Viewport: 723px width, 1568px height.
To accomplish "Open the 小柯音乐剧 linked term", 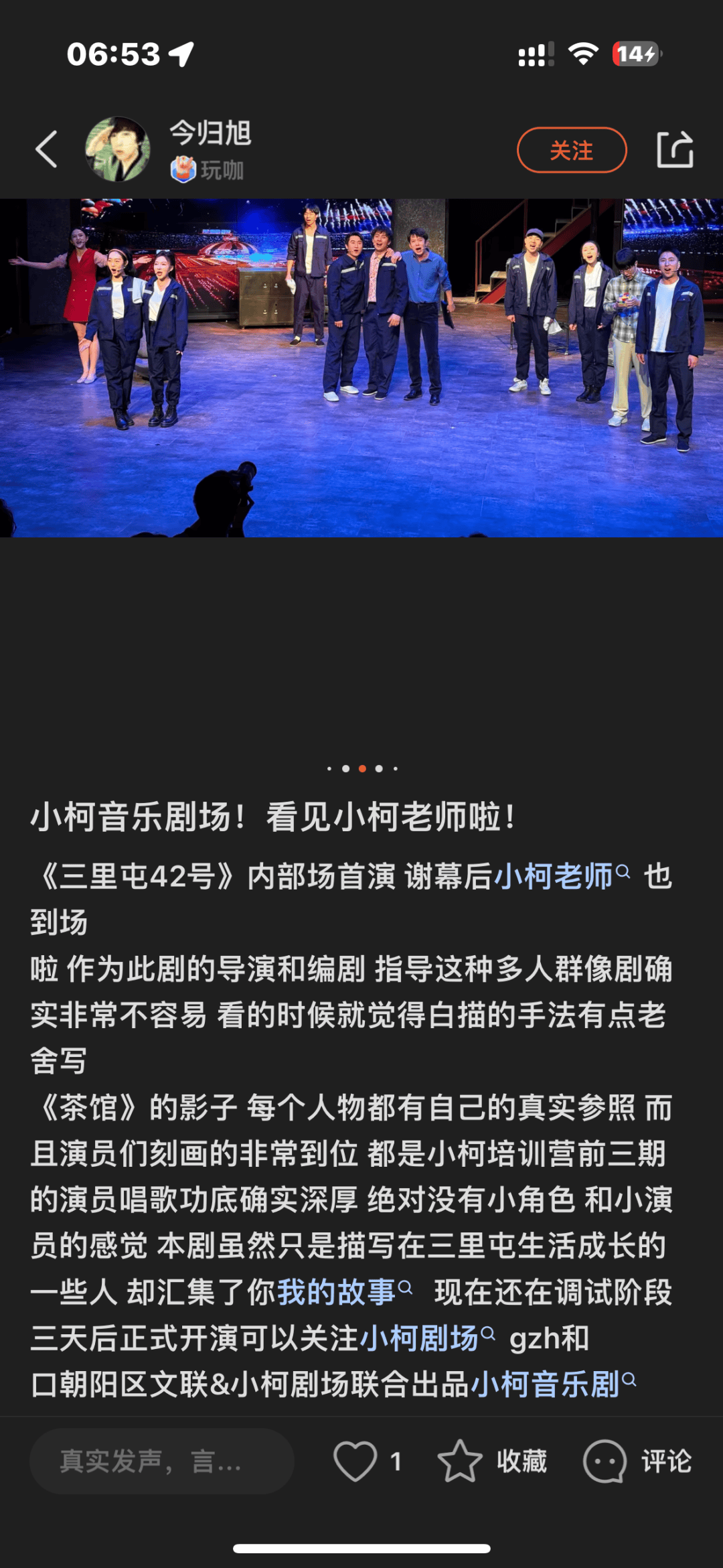I will pyautogui.click(x=546, y=1384).
